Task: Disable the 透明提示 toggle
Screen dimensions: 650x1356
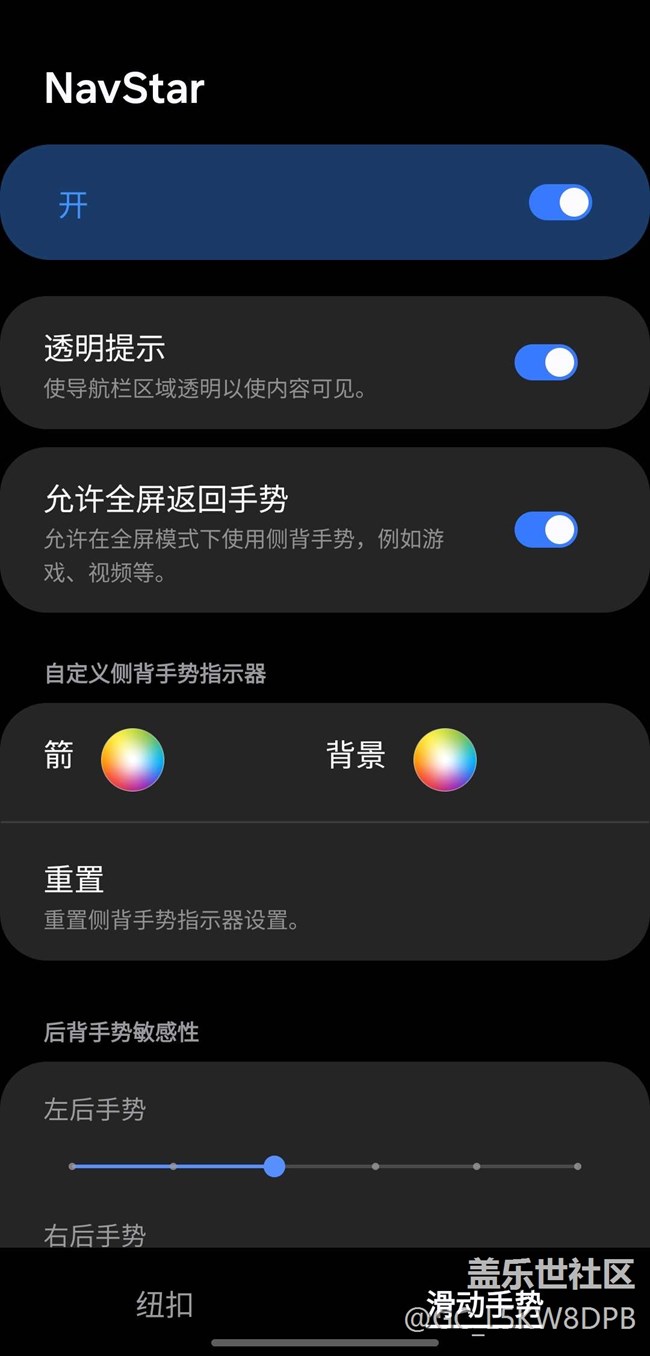Action: (x=546, y=363)
